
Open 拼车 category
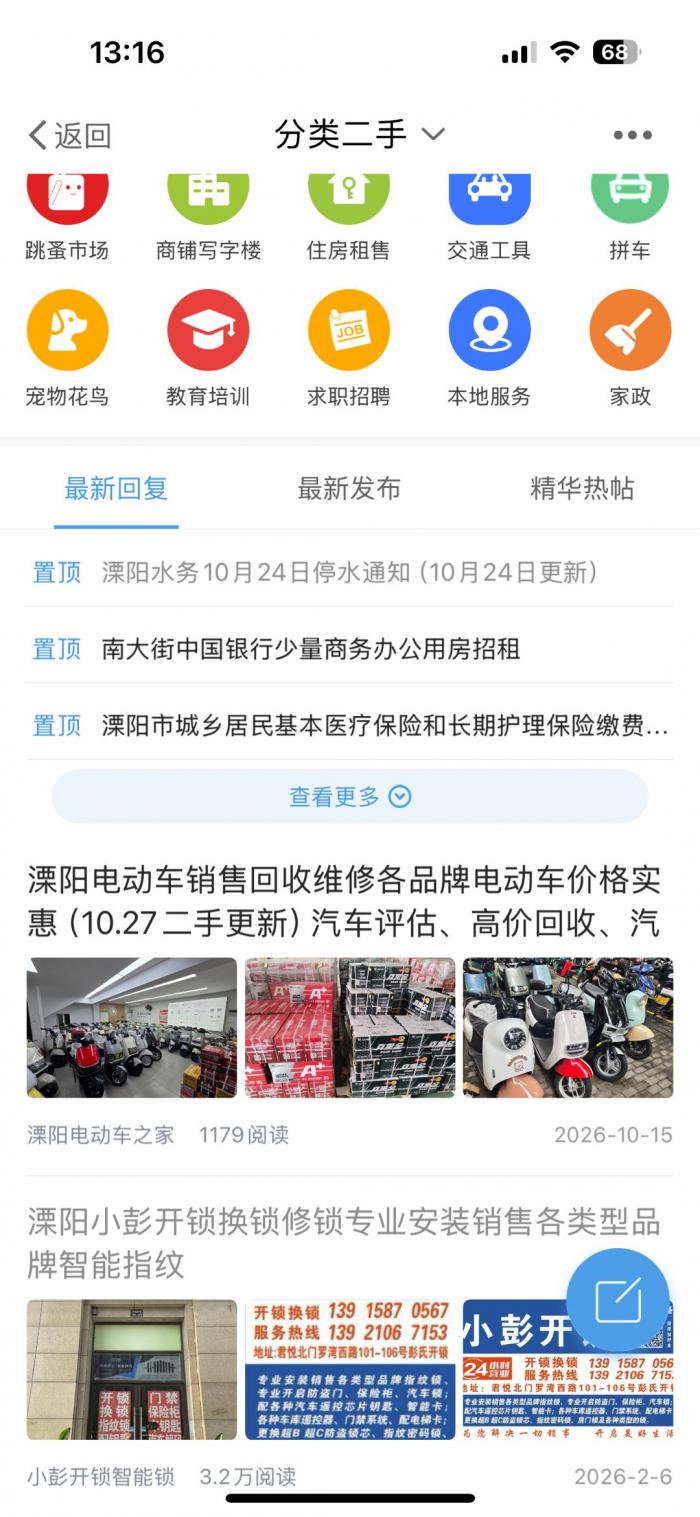pyautogui.click(x=630, y=215)
